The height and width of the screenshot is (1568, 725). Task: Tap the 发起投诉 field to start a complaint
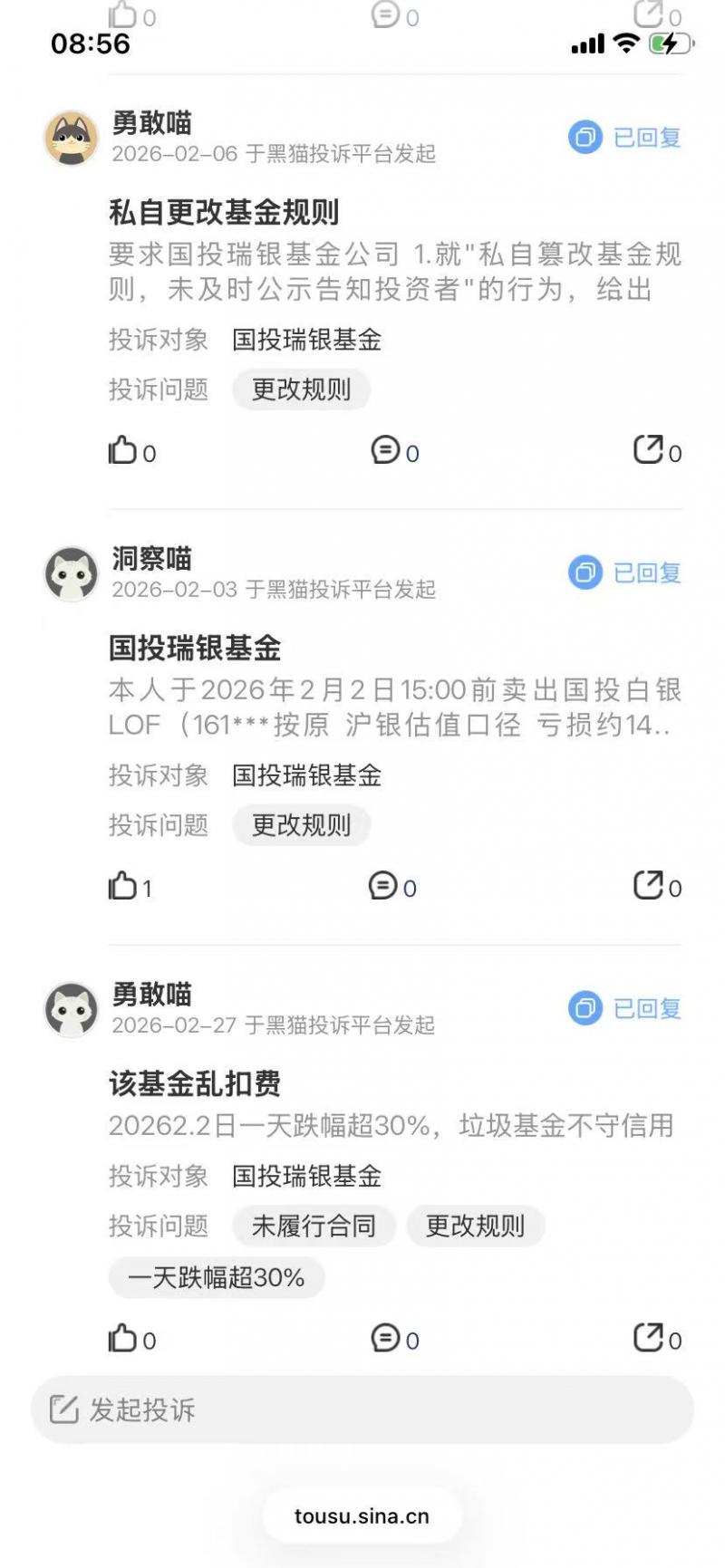click(x=362, y=1409)
